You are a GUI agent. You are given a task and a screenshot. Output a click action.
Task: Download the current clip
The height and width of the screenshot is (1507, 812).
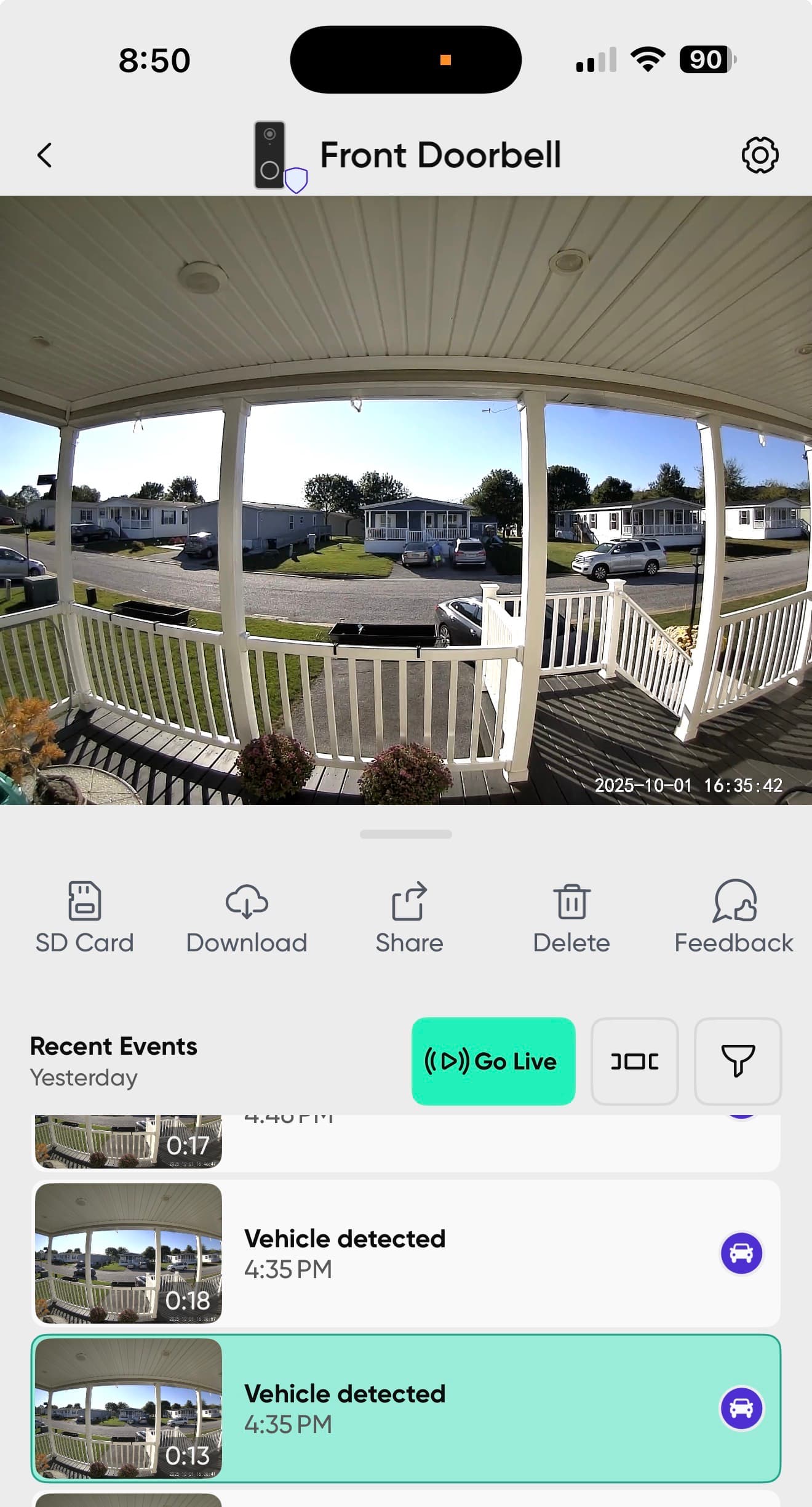247,917
